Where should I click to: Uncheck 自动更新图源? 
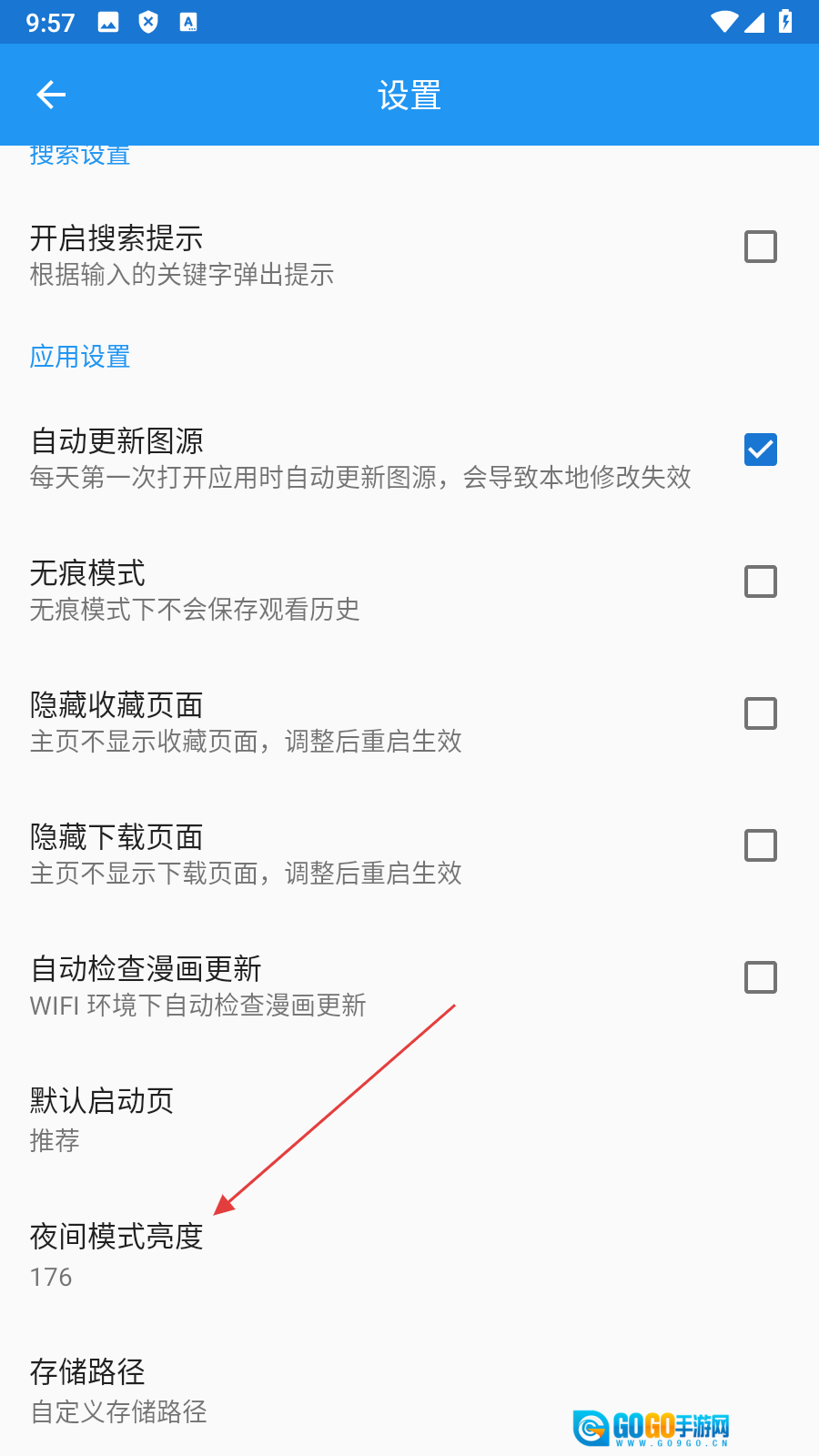tap(760, 450)
